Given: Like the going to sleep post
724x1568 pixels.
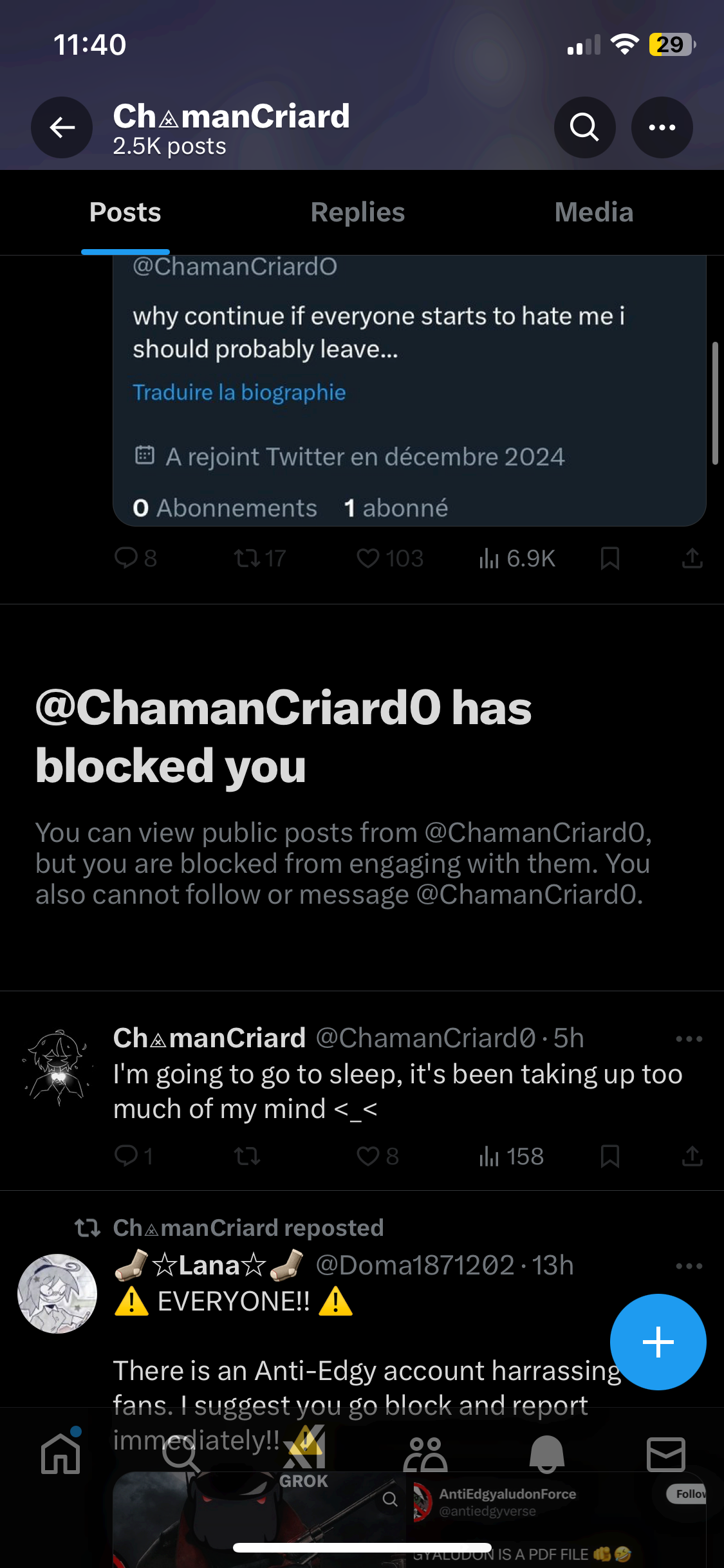Looking at the screenshot, I should click(x=378, y=1156).
